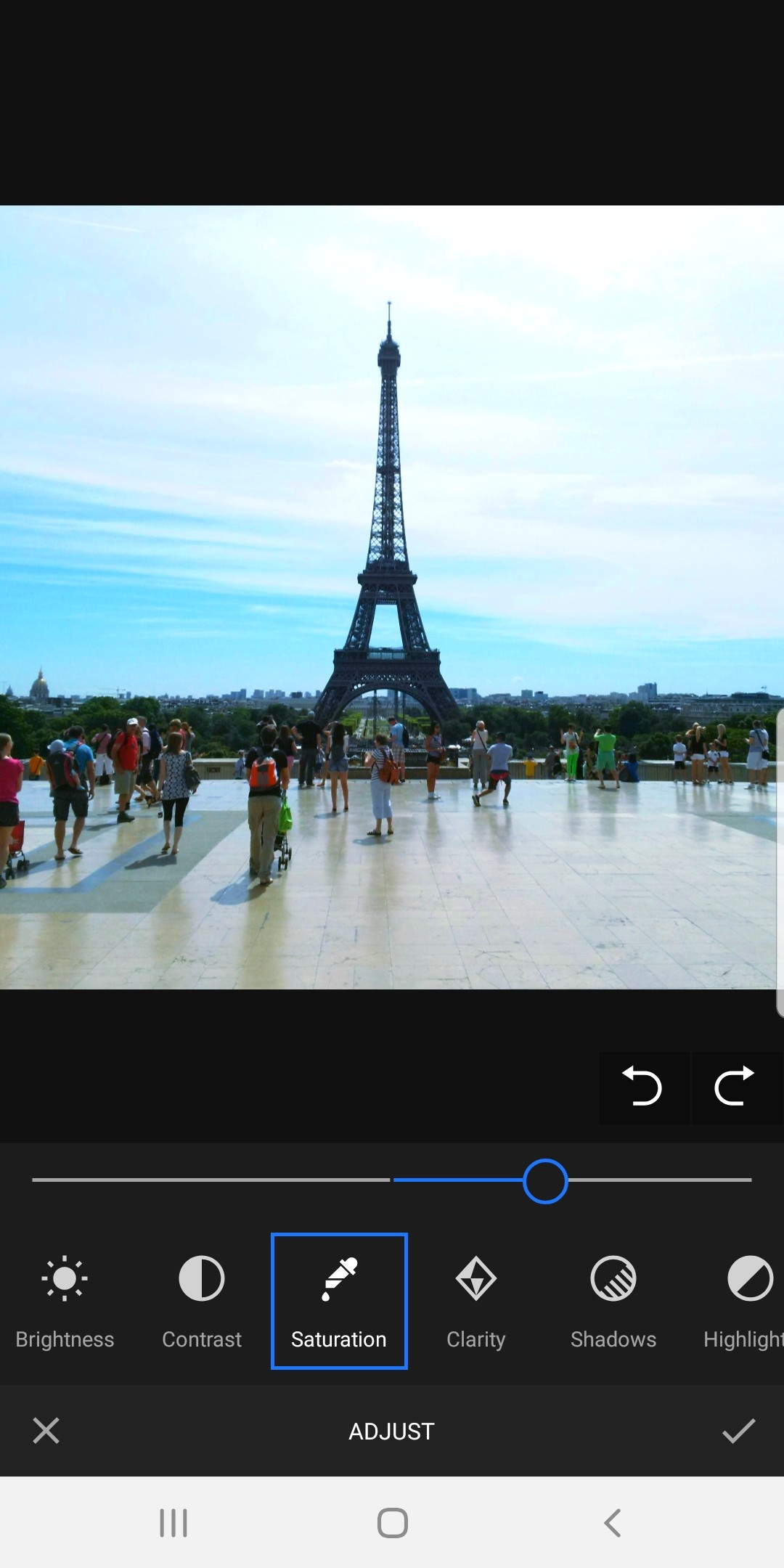Cancel editing with the X button
The height and width of the screenshot is (1568, 784).
[x=46, y=1431]
